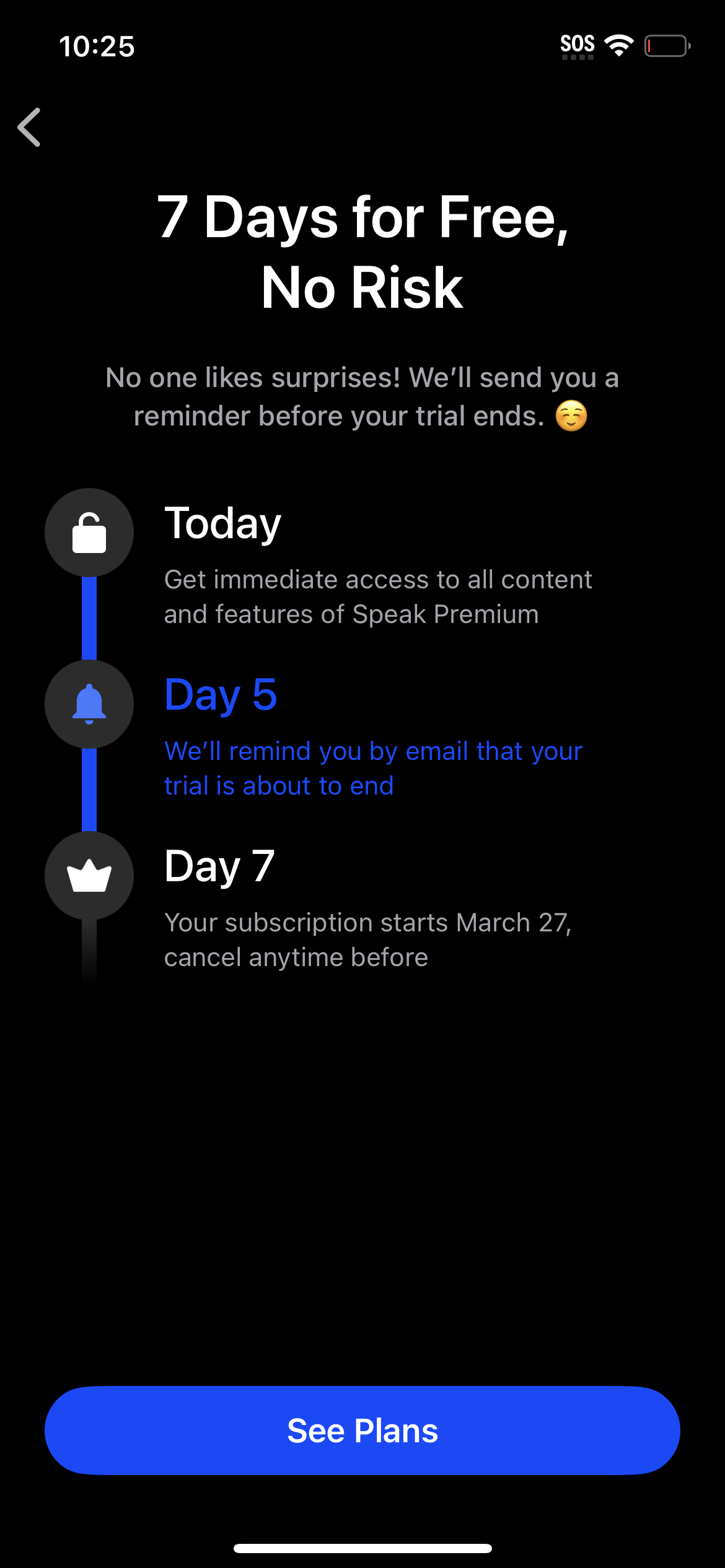Tap the email reminder text under Day 5

(373, 768)
